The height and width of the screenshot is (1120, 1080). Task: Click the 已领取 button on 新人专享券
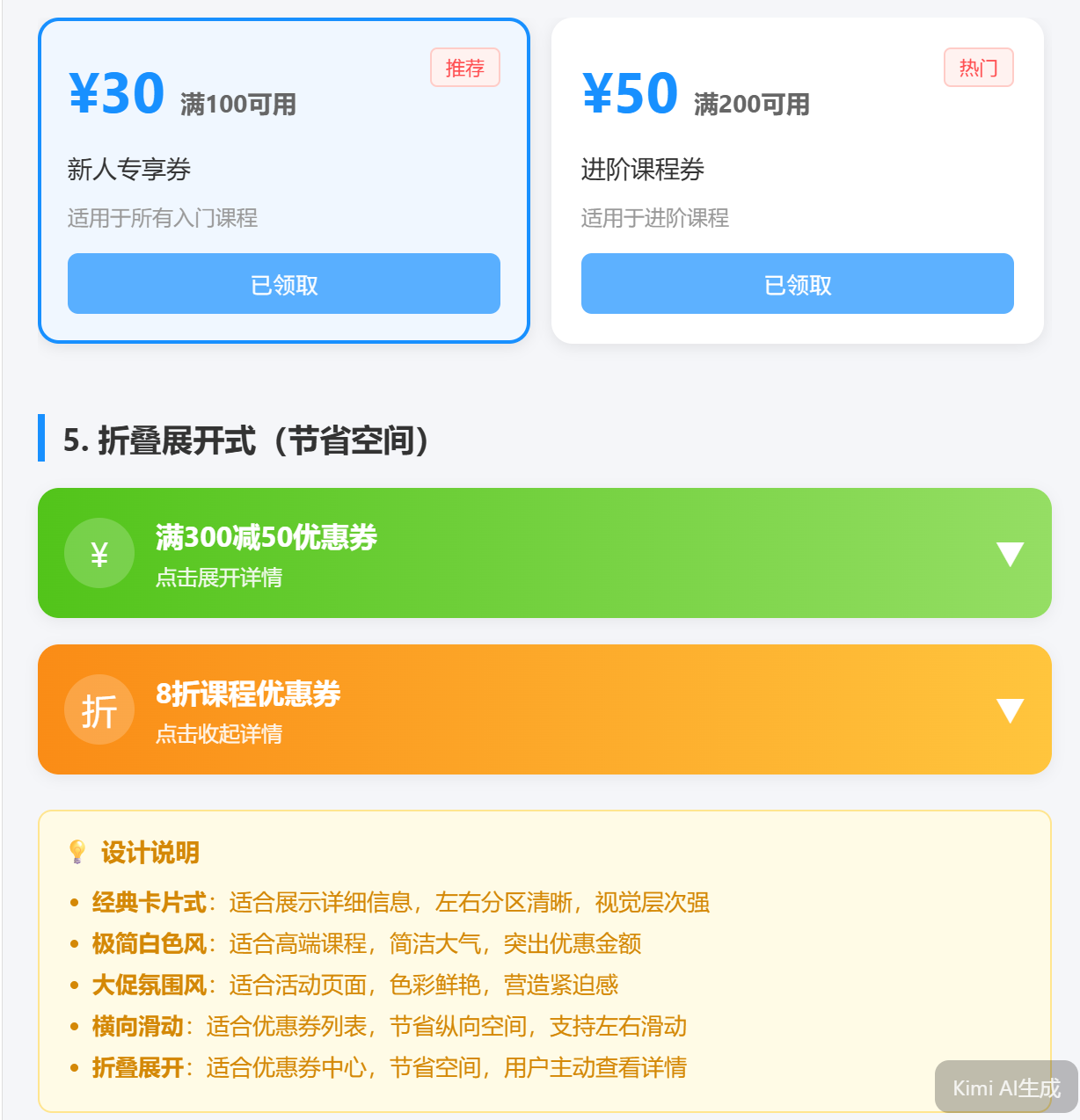(283, 284)
